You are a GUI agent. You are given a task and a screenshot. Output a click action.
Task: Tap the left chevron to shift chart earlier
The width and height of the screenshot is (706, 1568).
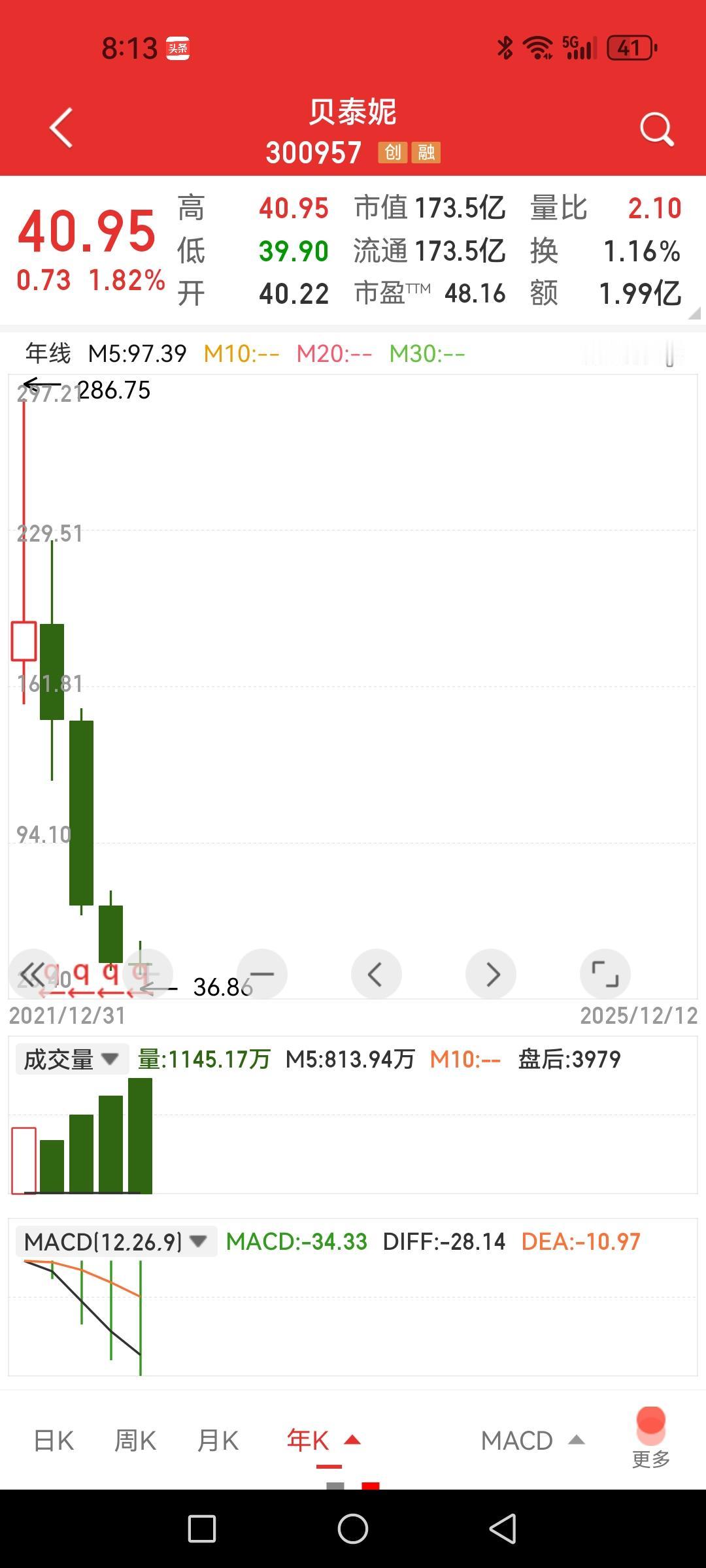coord(376,973)
